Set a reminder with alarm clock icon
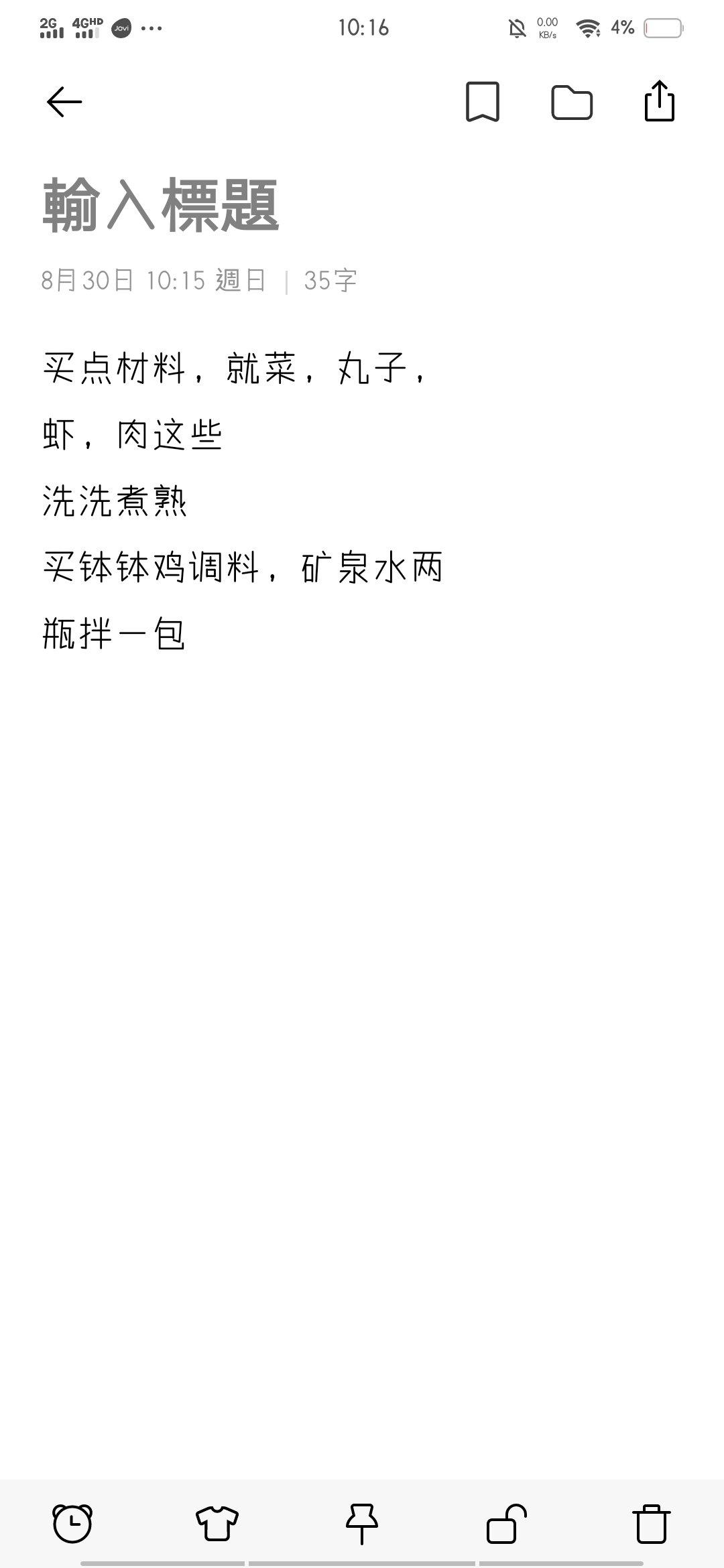The image size is (724, 1568). (72, 1523)
